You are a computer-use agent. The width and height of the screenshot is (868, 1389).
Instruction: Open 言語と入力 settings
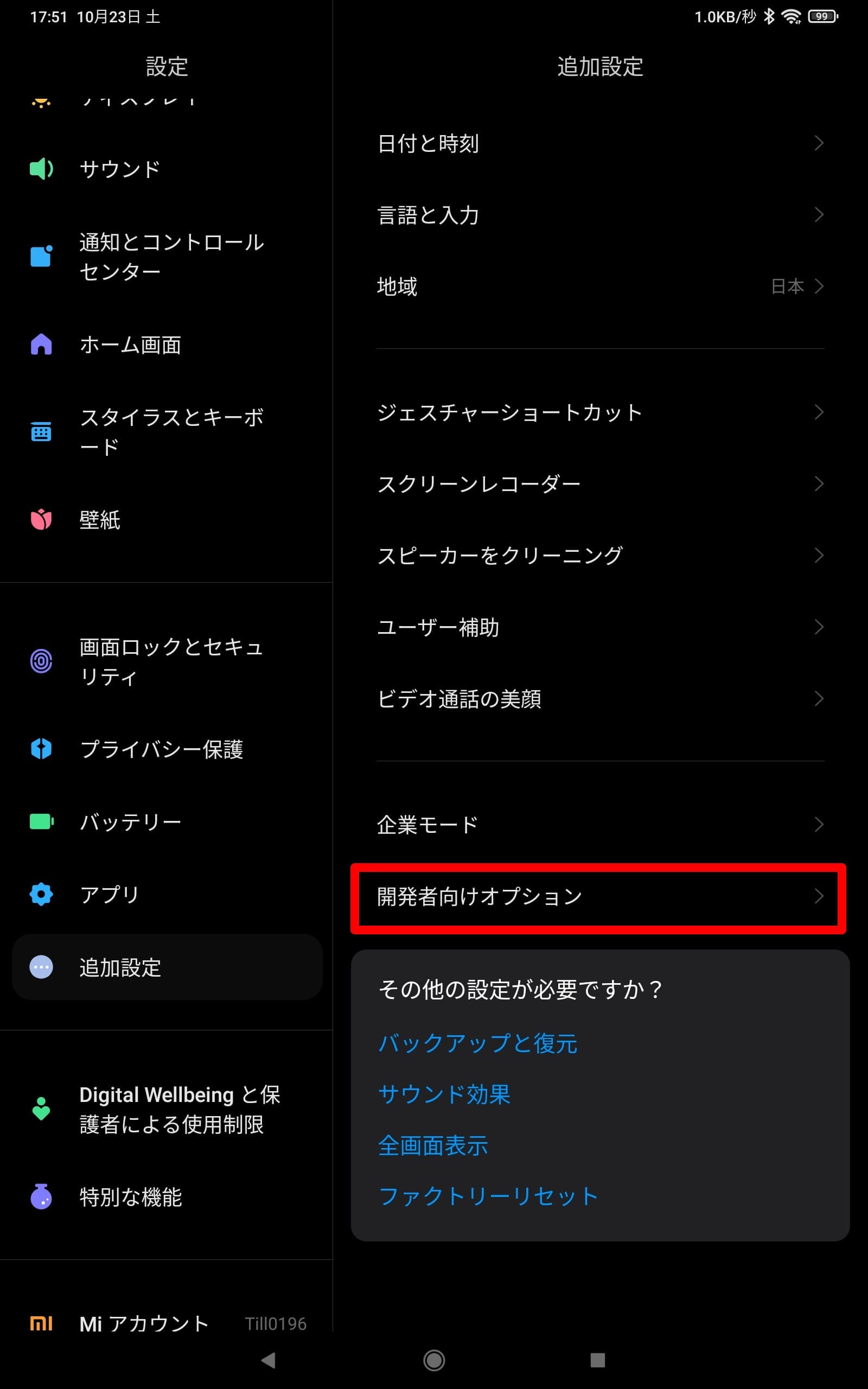pyautogui.click(x=600, y=215)
